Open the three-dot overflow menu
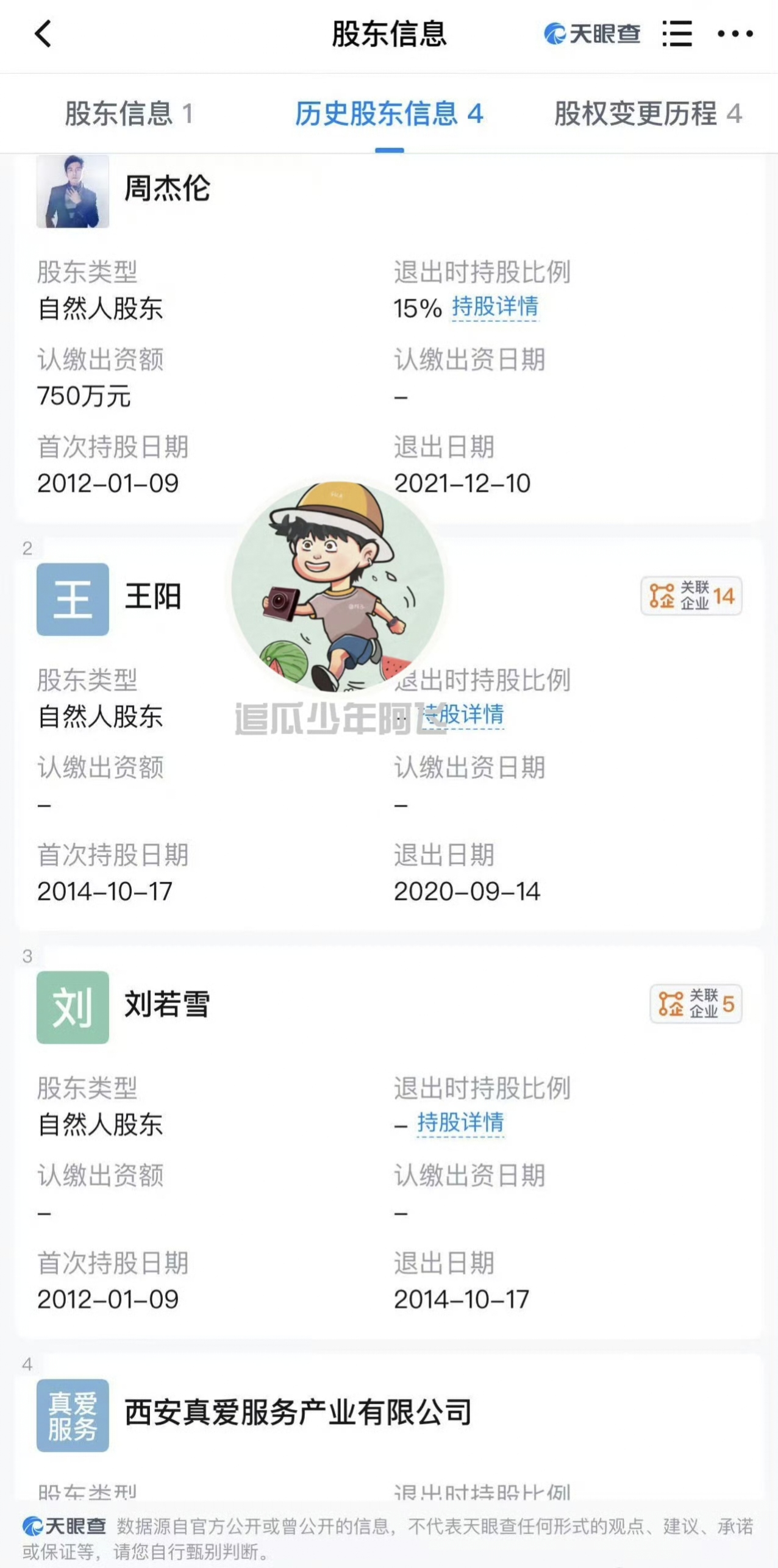 coord(735,34)
